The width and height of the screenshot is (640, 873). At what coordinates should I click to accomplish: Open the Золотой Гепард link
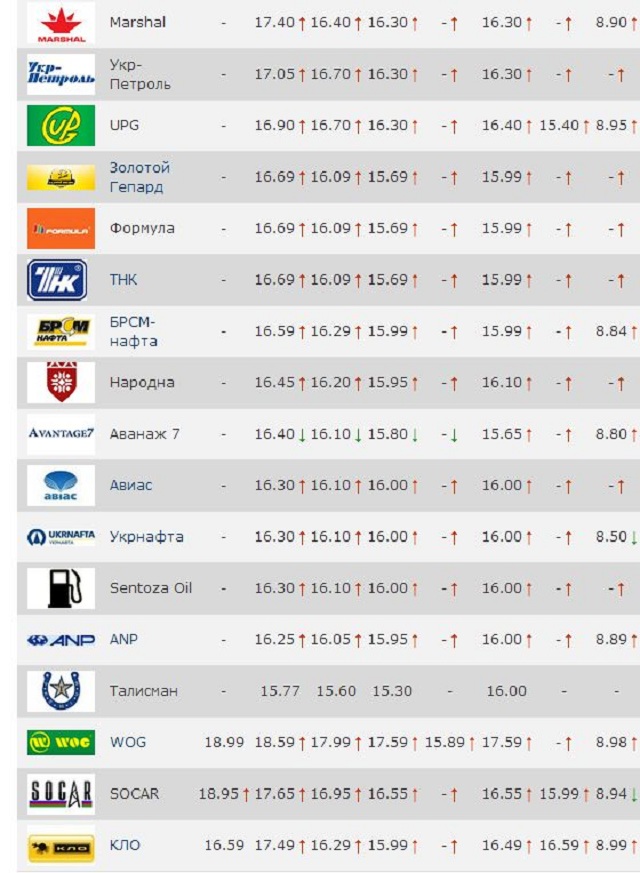[x=139, y=177]
